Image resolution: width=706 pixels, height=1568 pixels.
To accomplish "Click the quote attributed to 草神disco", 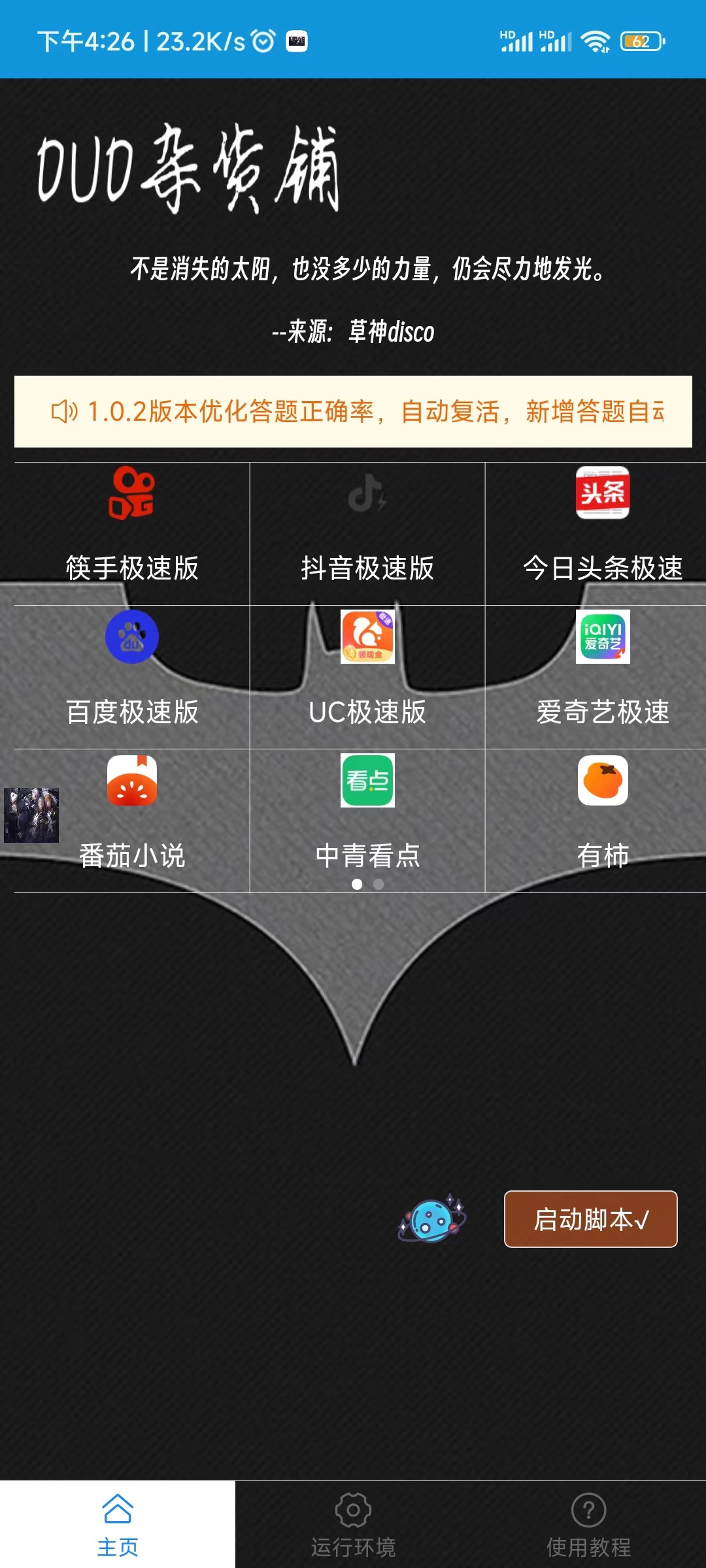I will point(353,332).
